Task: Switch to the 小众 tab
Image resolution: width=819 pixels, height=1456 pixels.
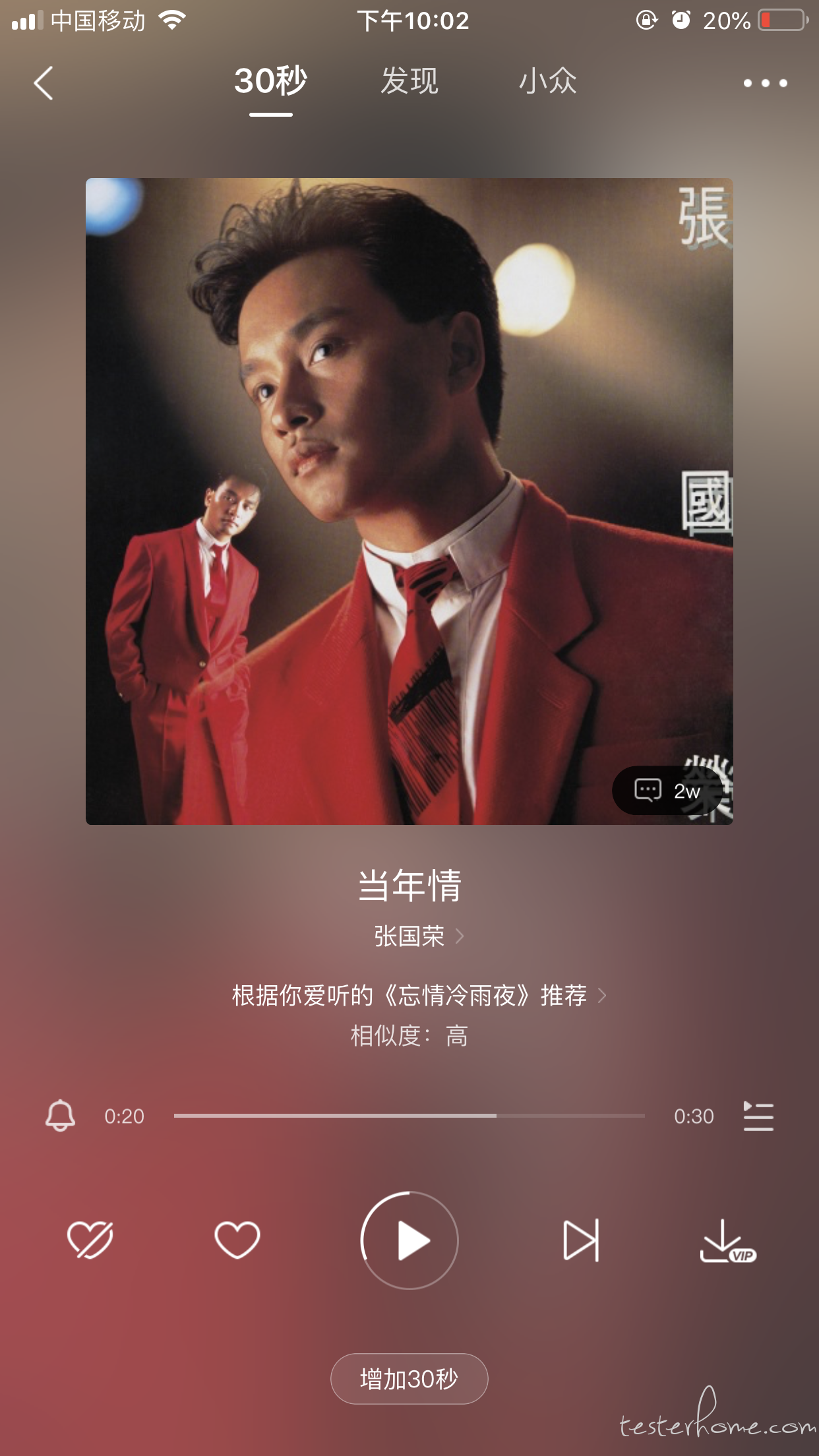Action: [x=547, y=82]
